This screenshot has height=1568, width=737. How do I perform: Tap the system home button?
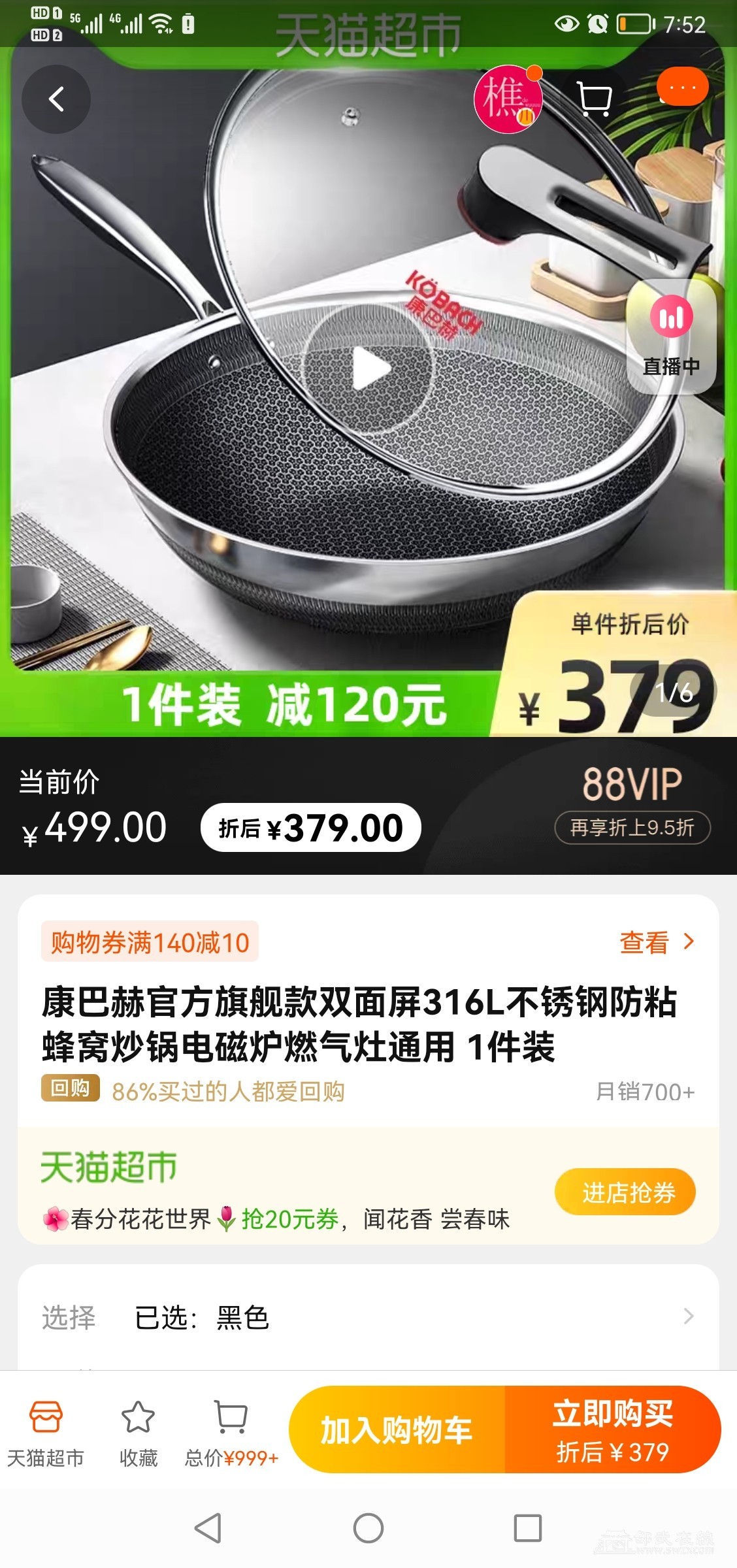pyautogui.click(x=368, y=1528)
